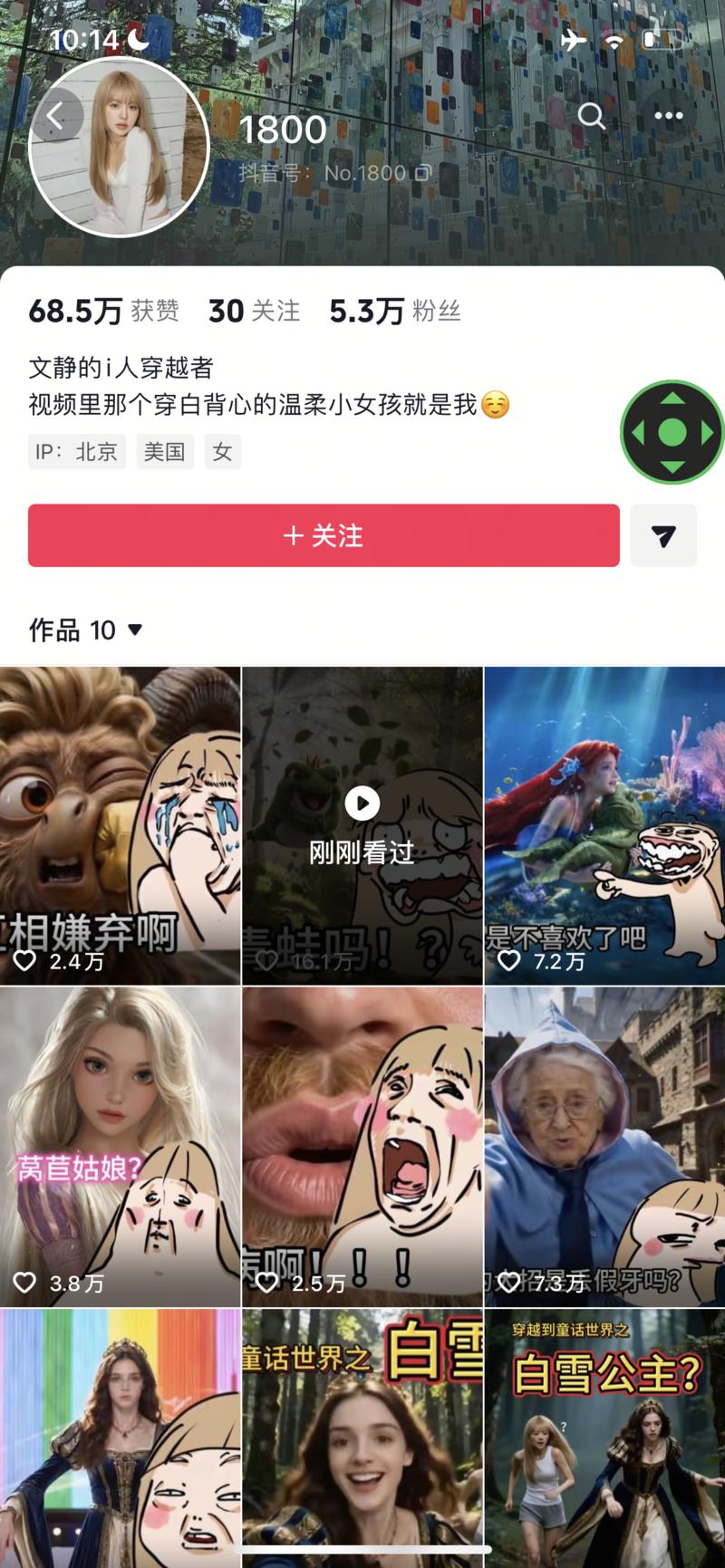The width and height of the screenshot is (725, 1568).
Task: Follow this account with 关注 button
Action: [324, 535]
